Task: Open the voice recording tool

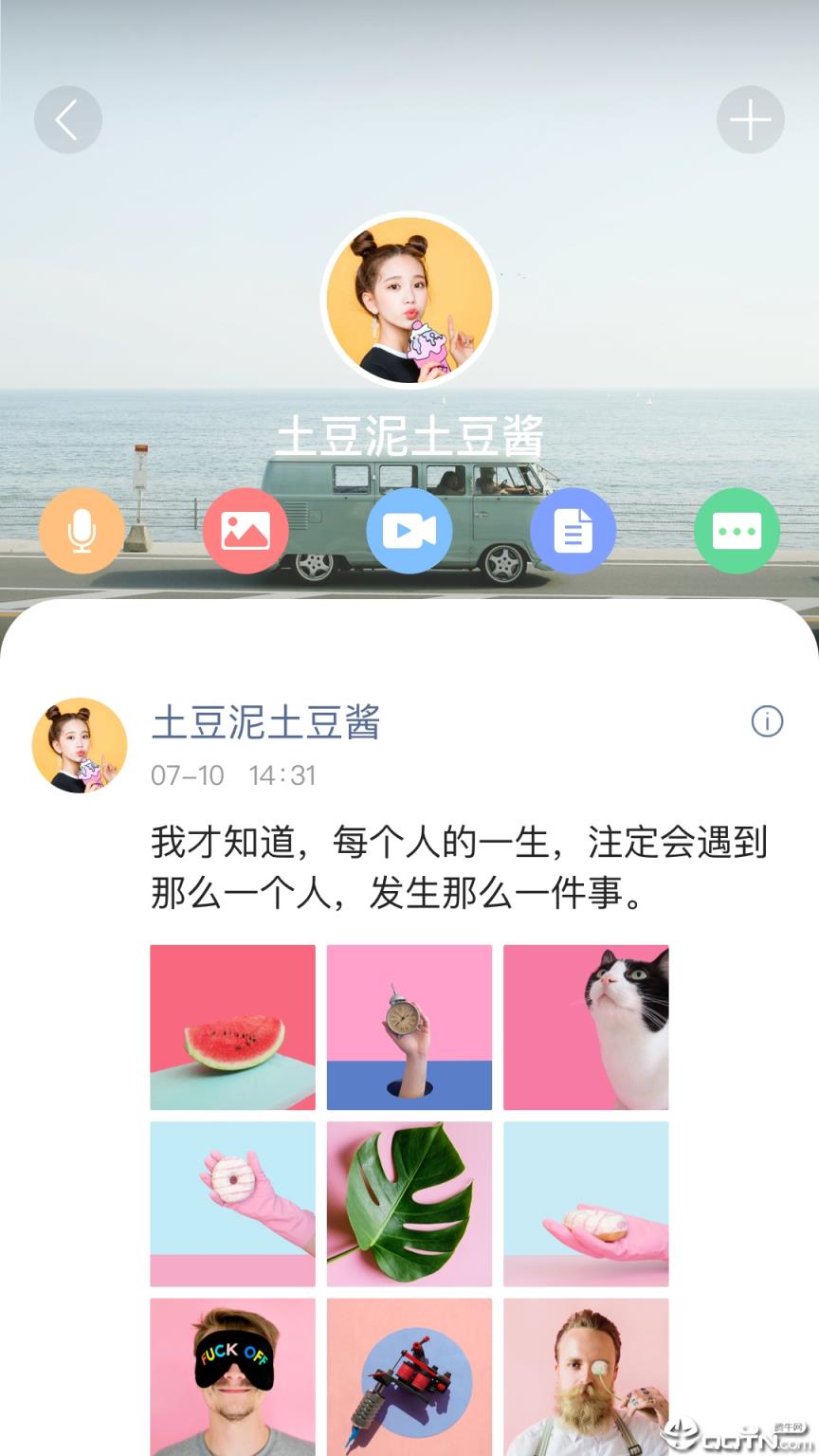Action: [81, 531]
